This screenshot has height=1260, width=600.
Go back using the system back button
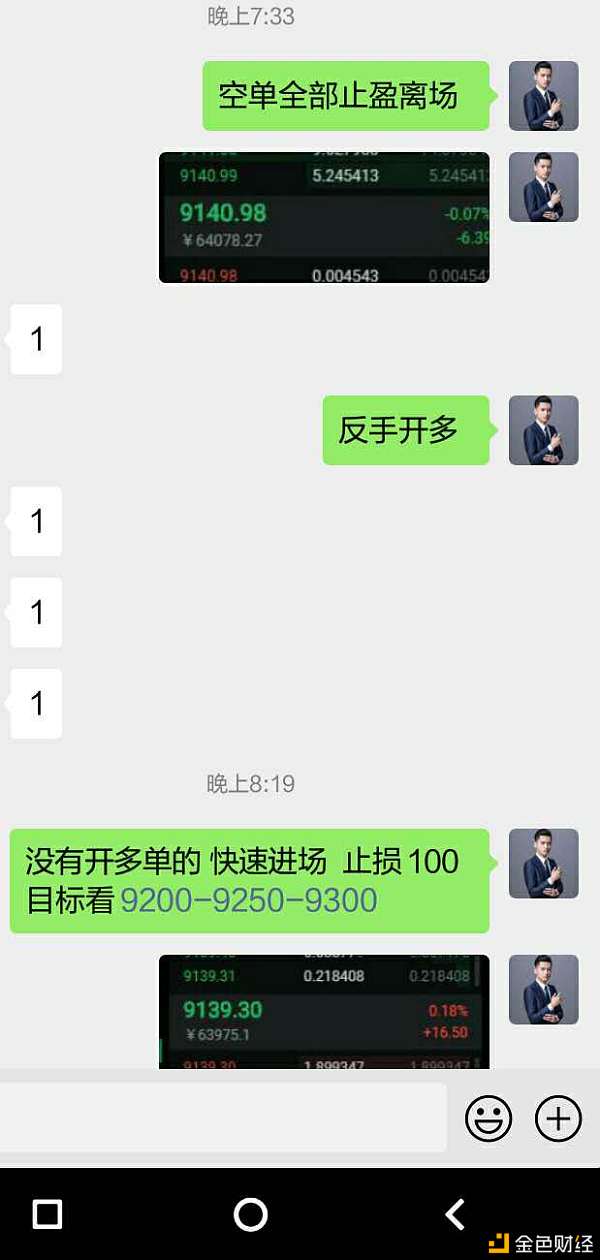point(455,1214)
